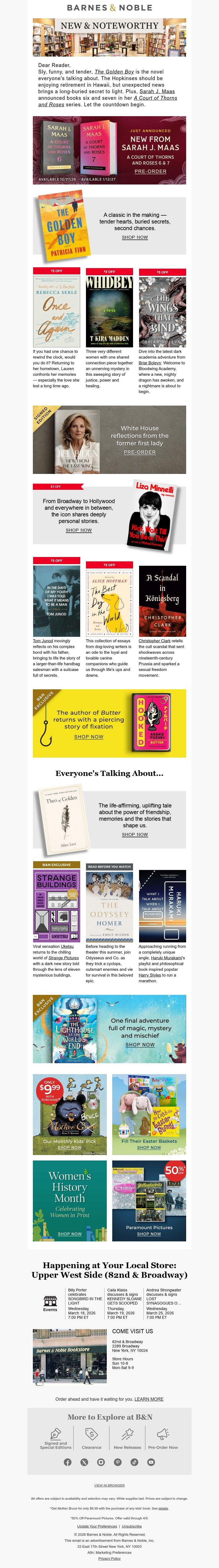Shop now for Liza Minnelli's memoir
The height and width of the screenshot is (1568, 219).
point(79,530)
